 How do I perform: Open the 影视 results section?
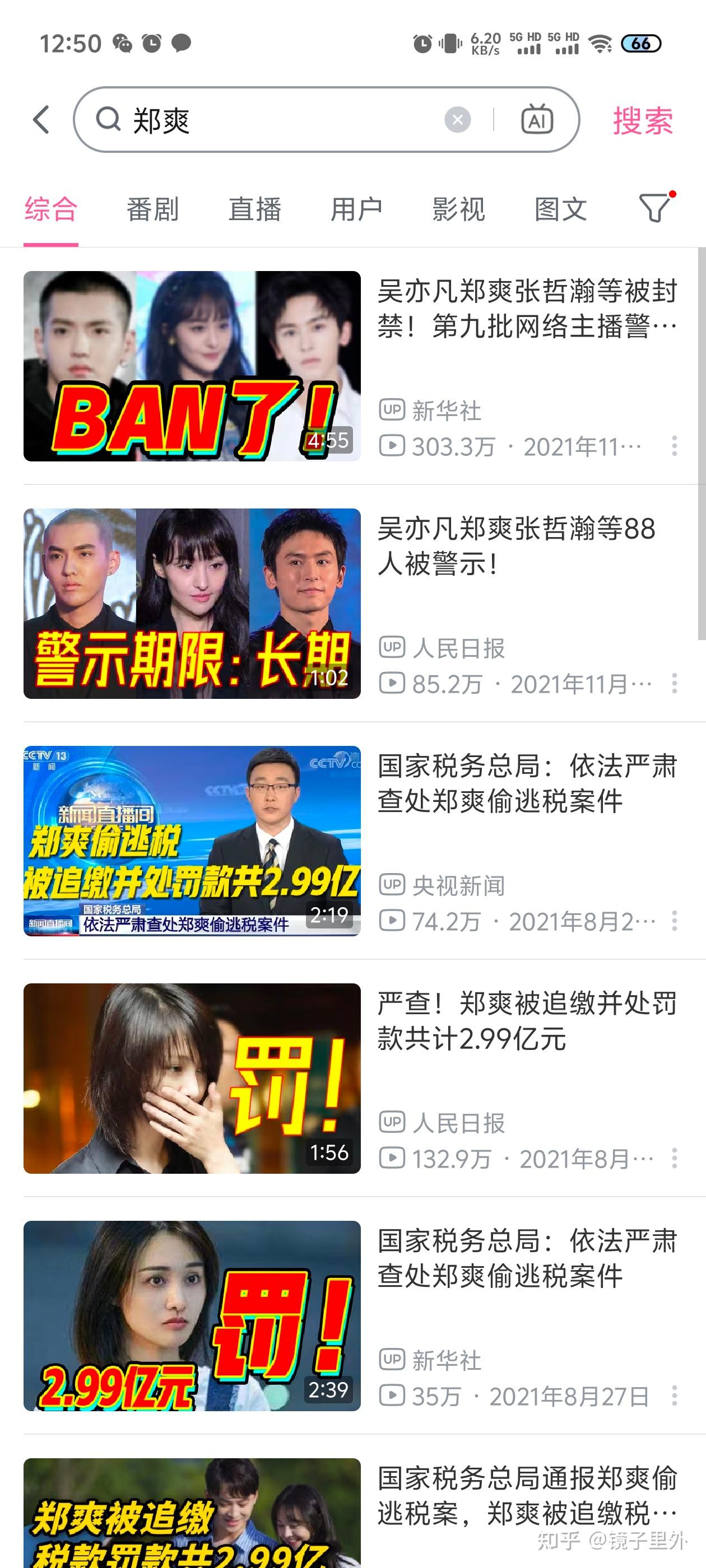457,209
